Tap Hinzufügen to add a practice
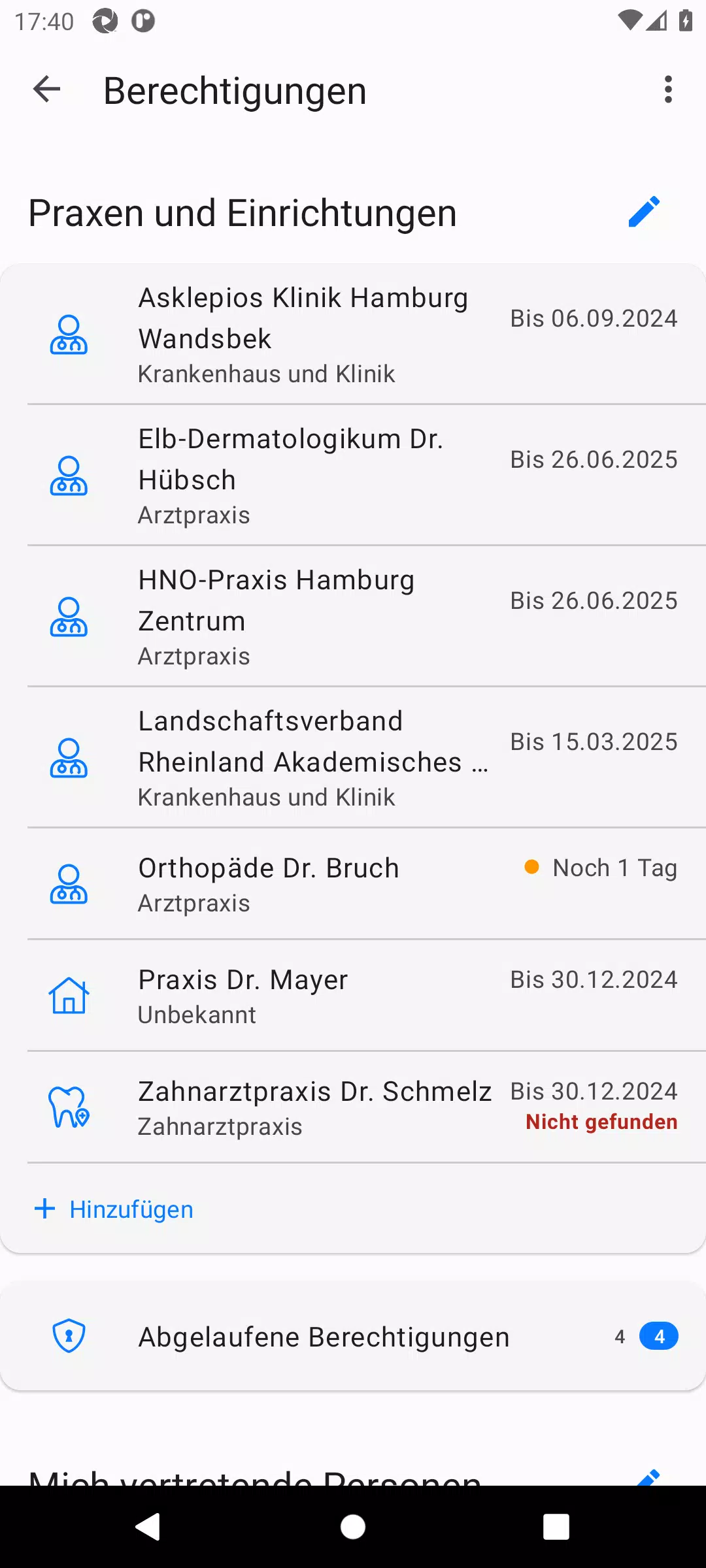The image size is (706, 1568). [x=114, y=1209]
